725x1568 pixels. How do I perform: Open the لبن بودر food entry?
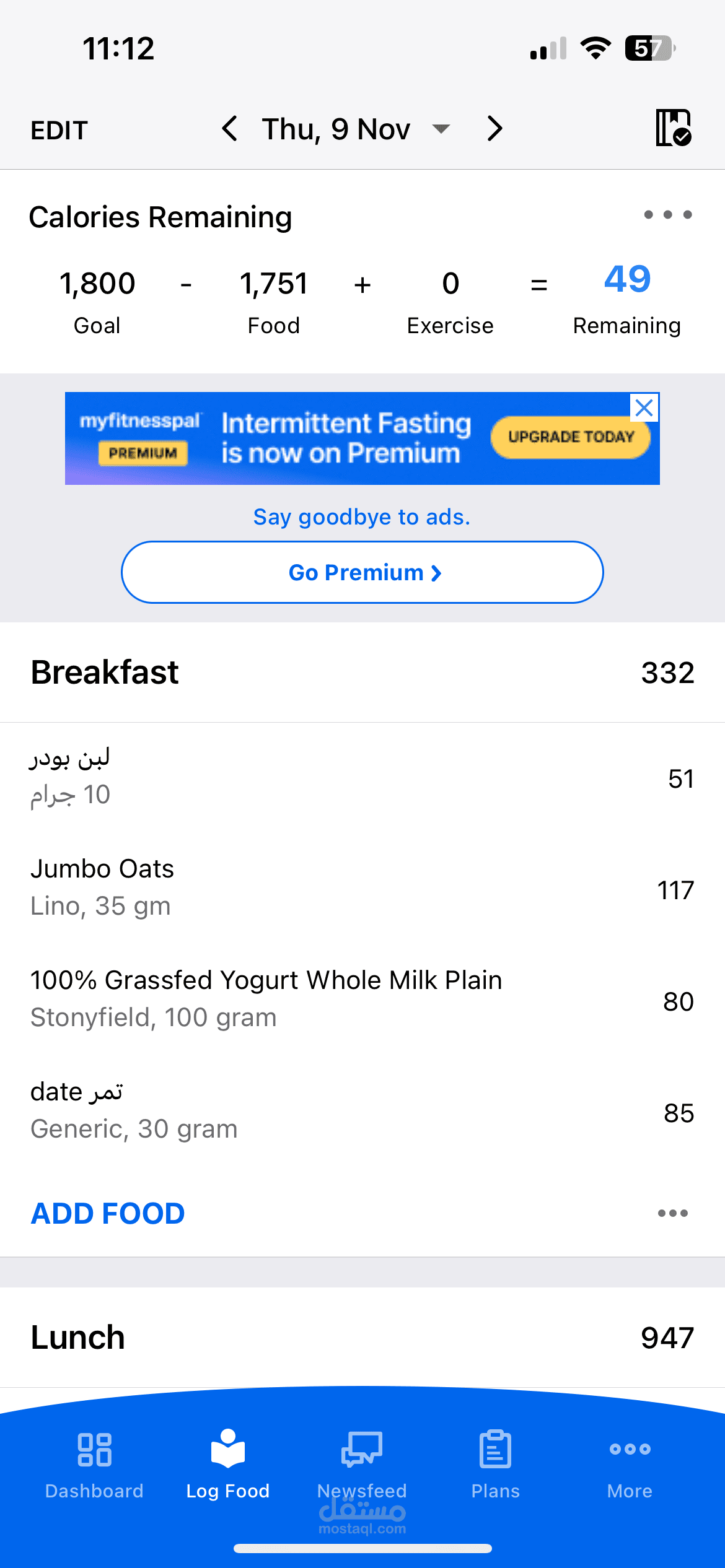coord(362,778)
